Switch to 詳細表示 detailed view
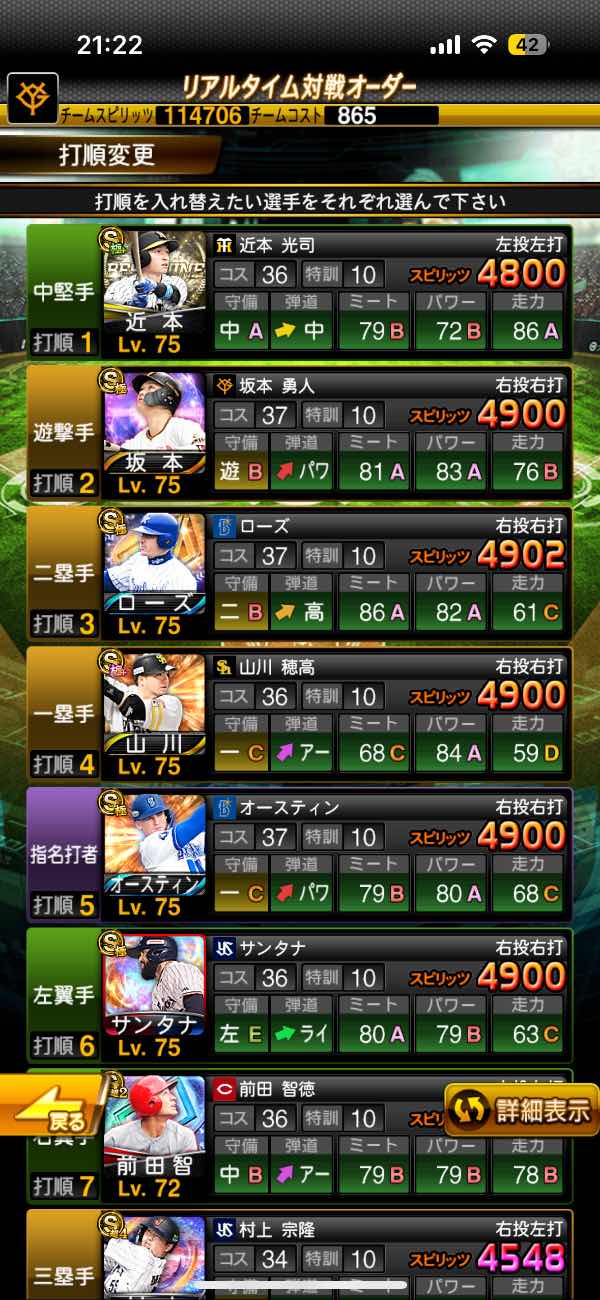600x1300 pixels. click(520, 1110)
